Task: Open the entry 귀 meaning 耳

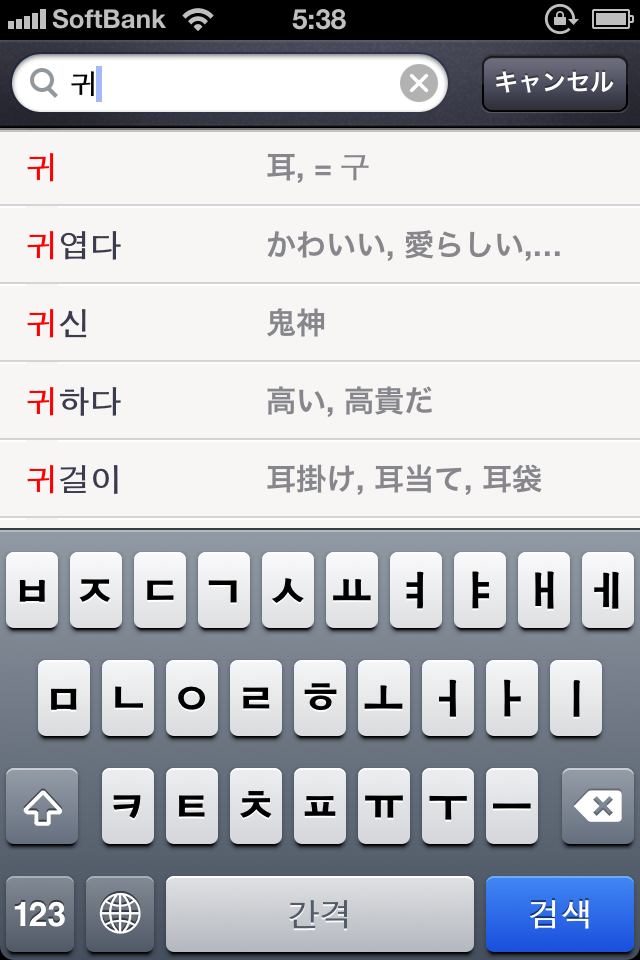Action: click(320, 168)
